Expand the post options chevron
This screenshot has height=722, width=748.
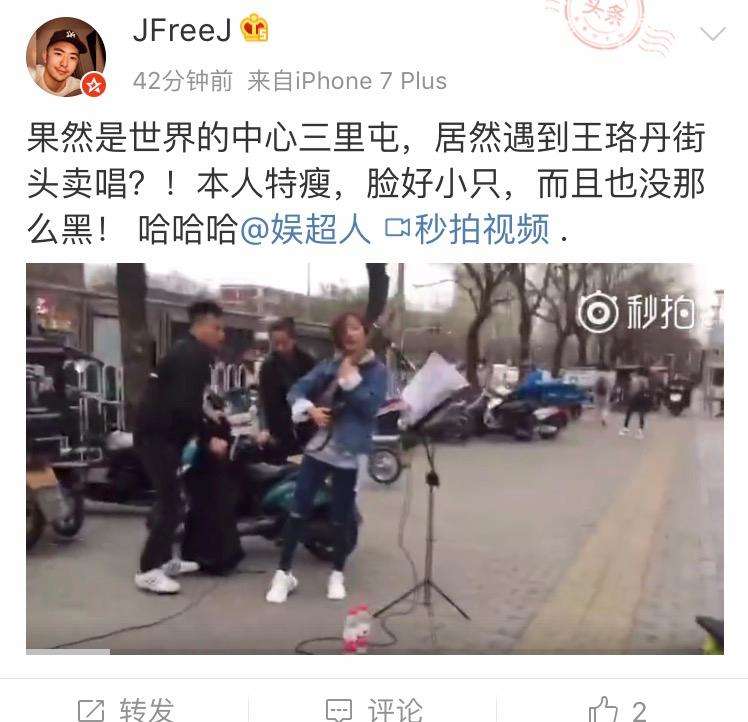click(x=713, y=34)
